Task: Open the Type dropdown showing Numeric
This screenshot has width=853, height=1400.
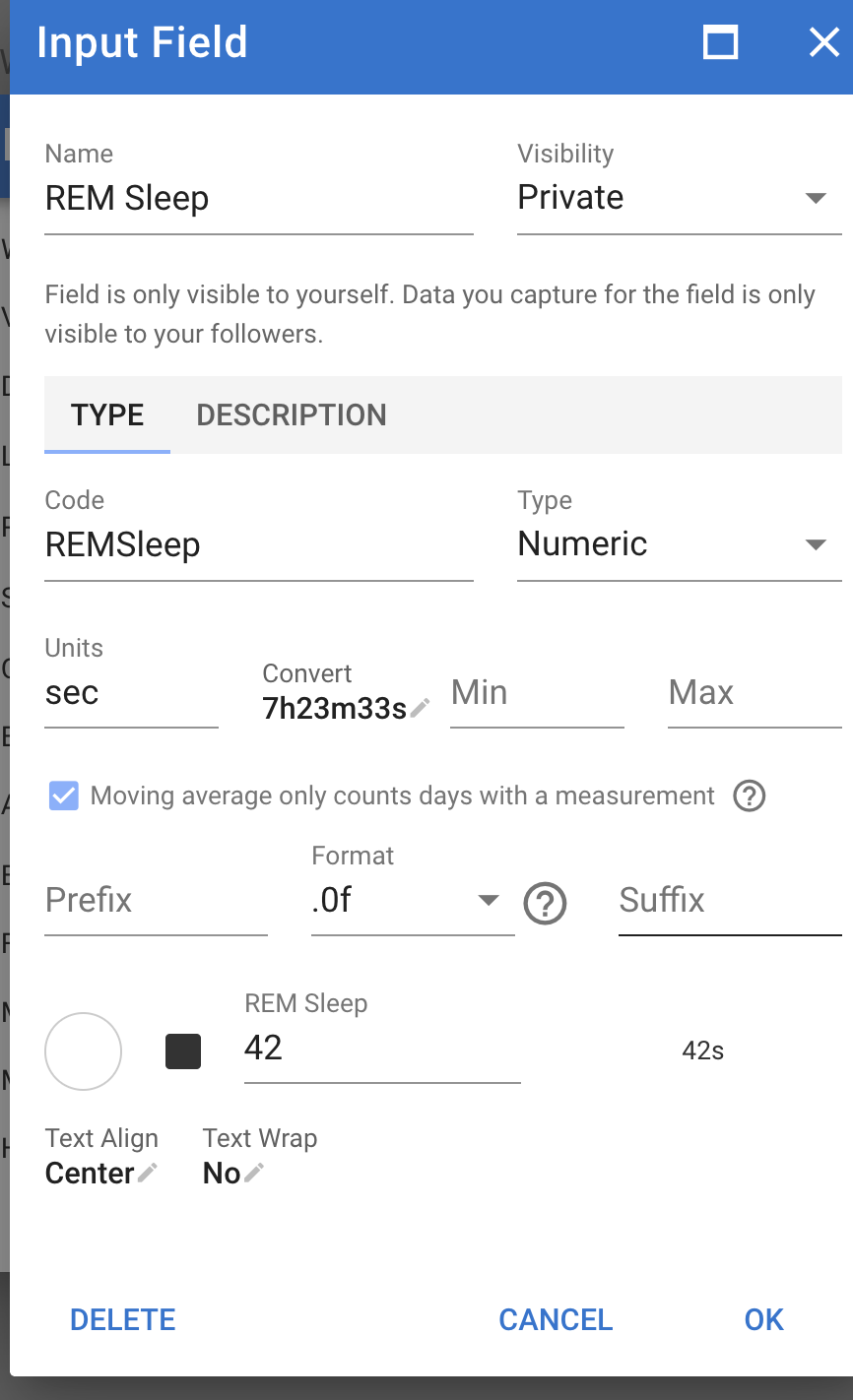Action: [680, 544]
